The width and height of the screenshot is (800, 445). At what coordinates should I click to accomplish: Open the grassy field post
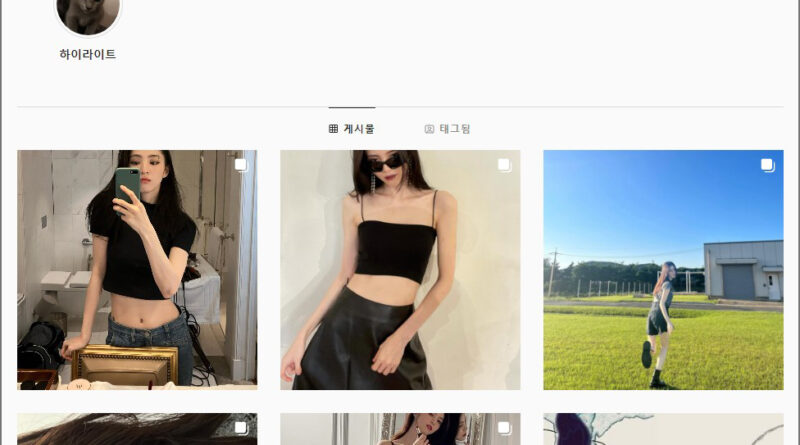[x=663, y=270]
